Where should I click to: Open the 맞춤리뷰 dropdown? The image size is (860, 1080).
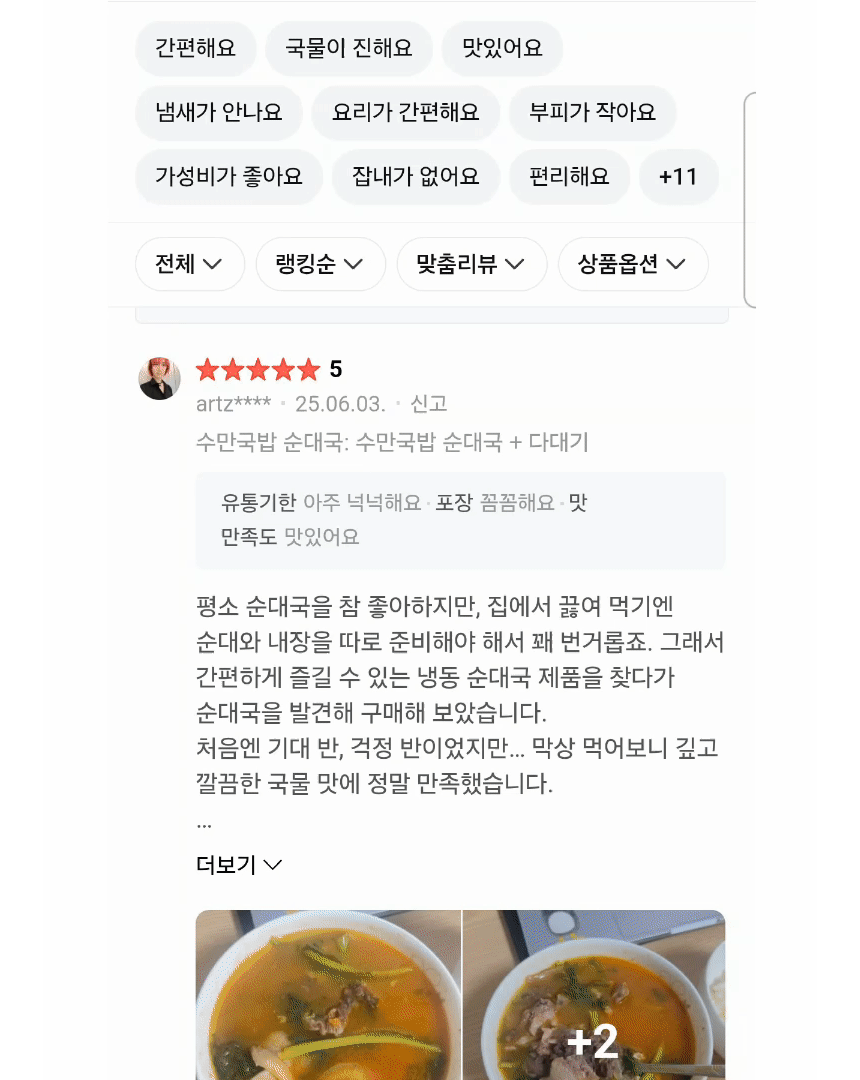[x=472, y=264]
